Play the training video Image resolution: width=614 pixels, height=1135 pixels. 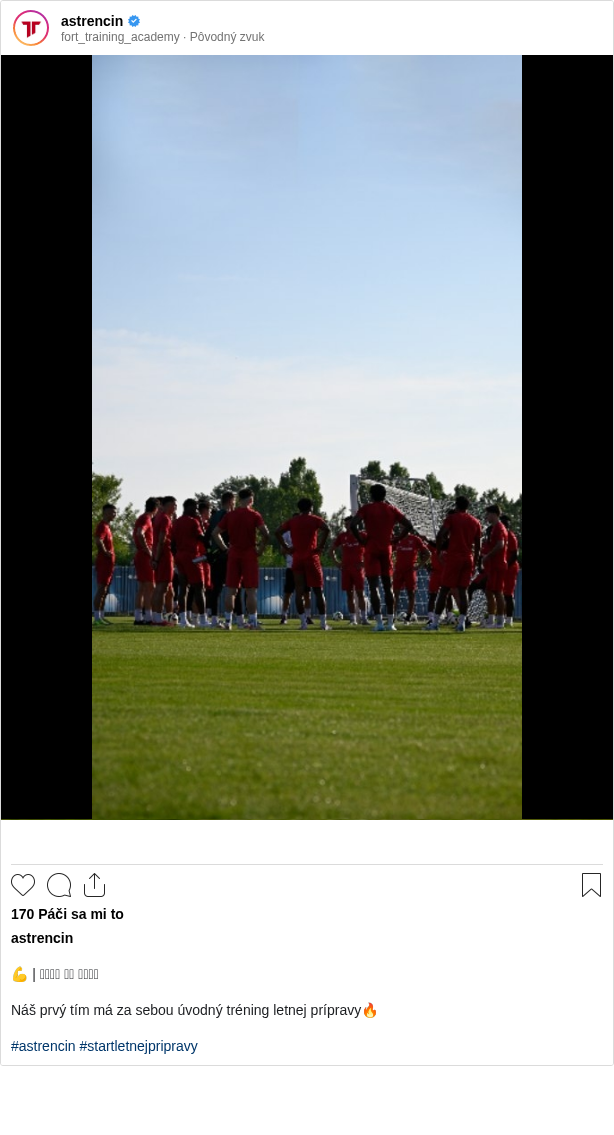click(x=307, y=437)
